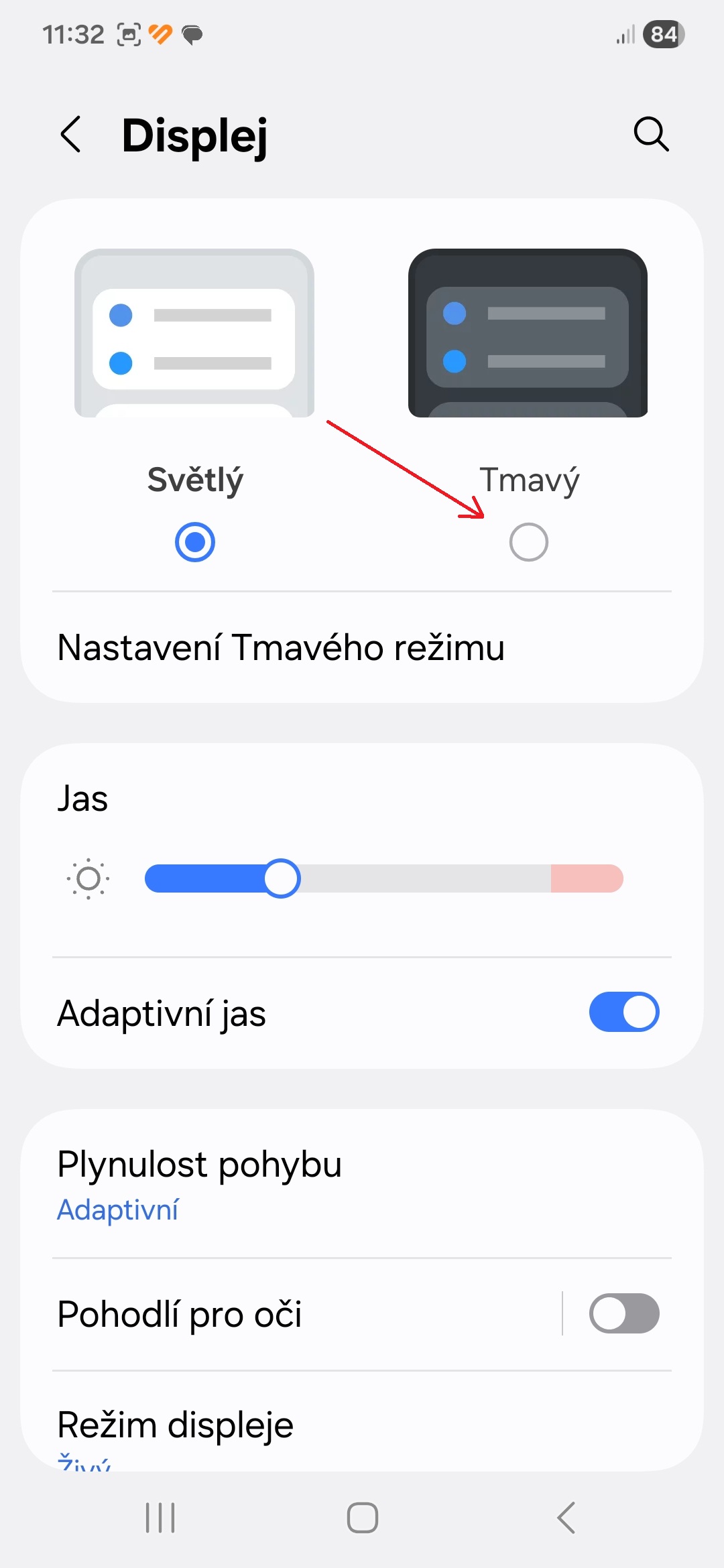Tap the dark theme preview image
The image size is (724, 1568).
coord(528,333)
